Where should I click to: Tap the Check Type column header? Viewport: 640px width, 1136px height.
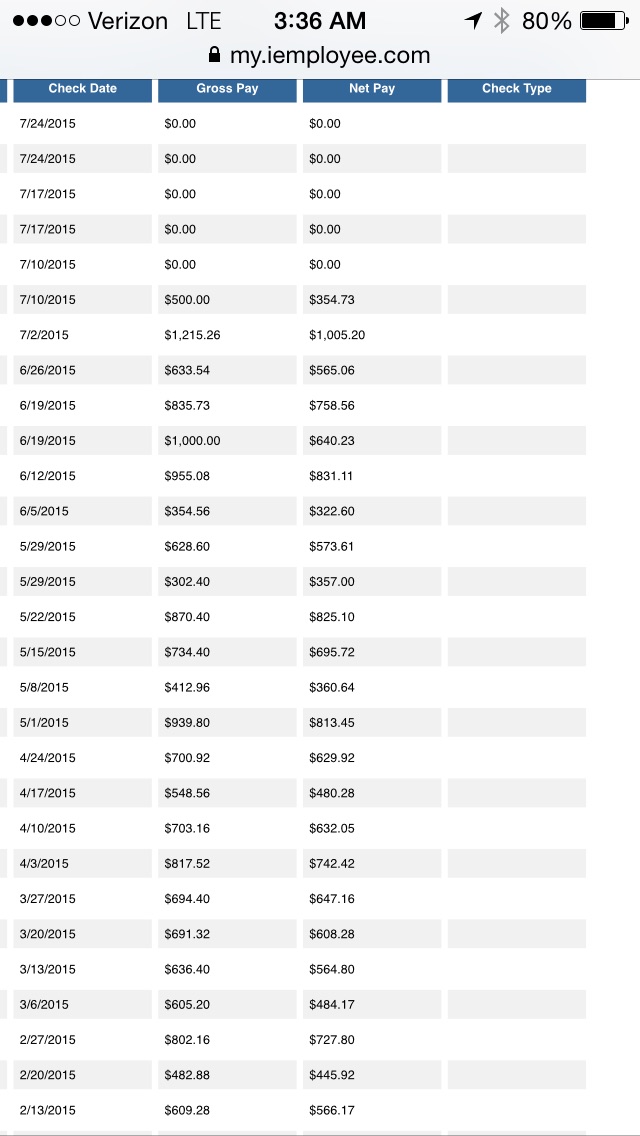click(x=516, y=89)
